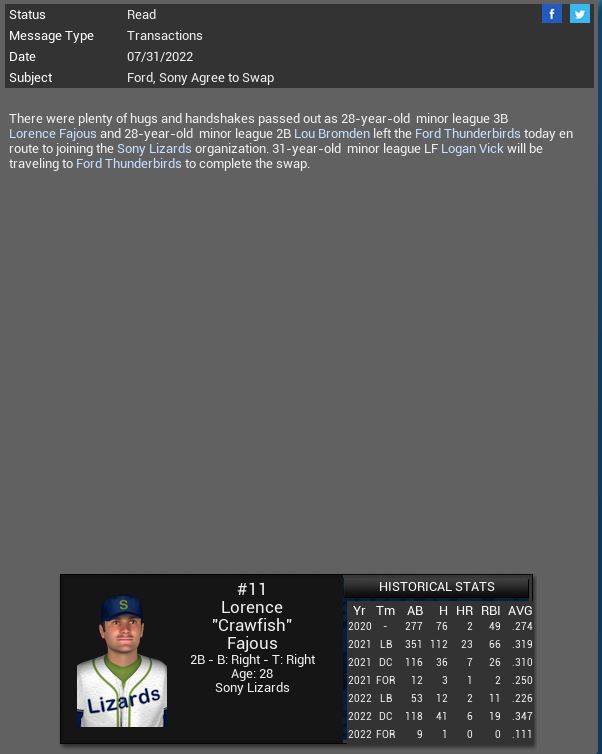Image resolution: width=602 pixels, height=754 pixels.
Task: Share this transaction on Twitter
Action: pyautogui.click(x=580, y=14)
